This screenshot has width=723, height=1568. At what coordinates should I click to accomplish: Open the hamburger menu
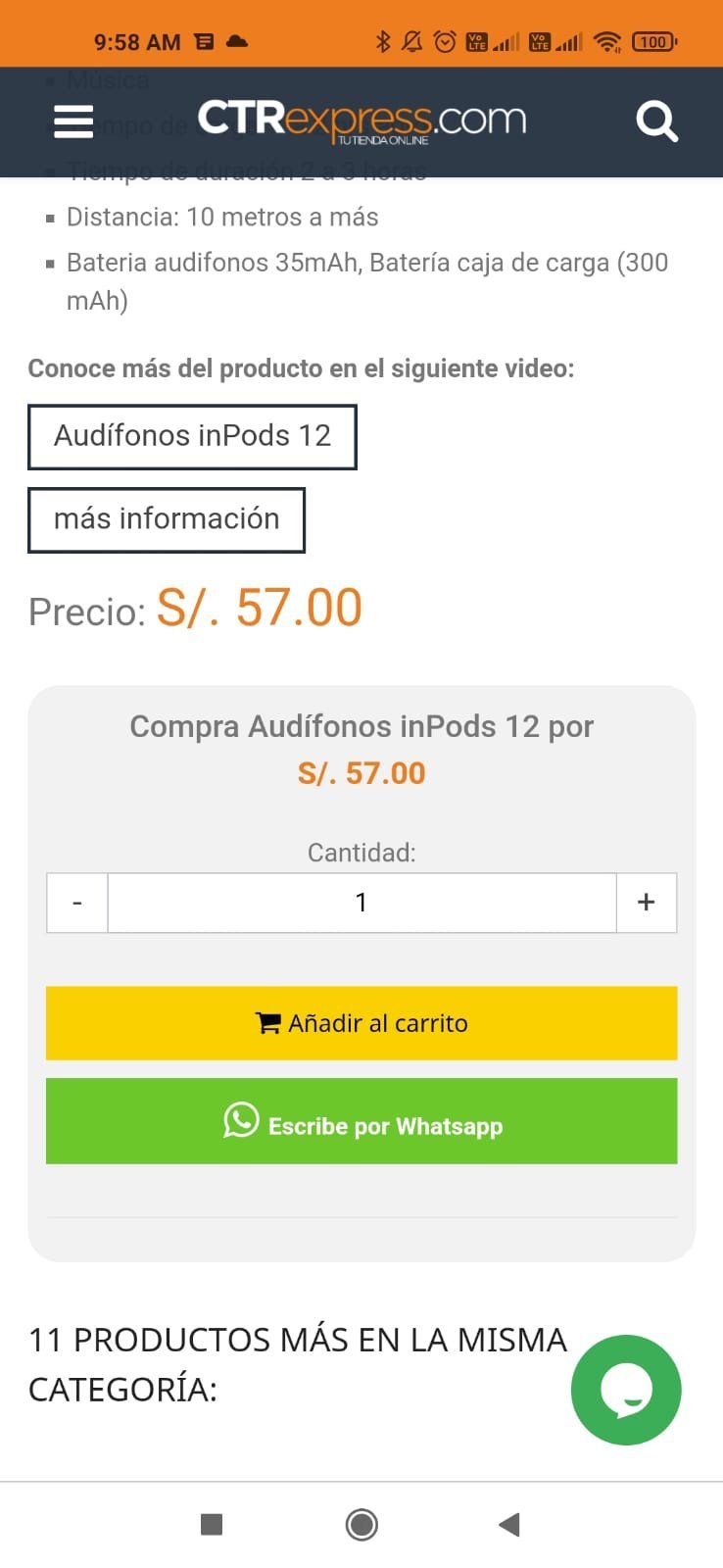pos(73,122)
